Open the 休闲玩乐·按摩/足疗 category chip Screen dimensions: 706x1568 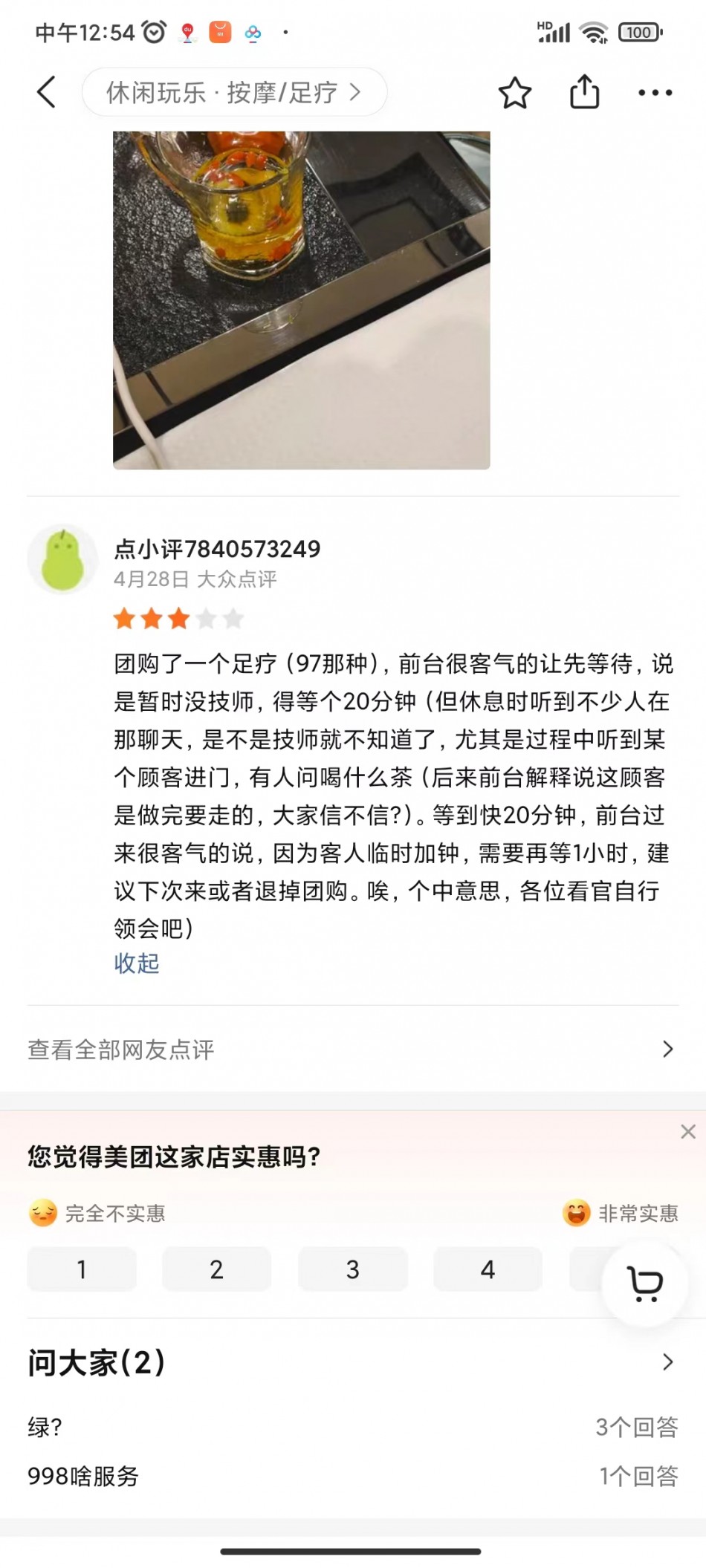coord(233,93)
